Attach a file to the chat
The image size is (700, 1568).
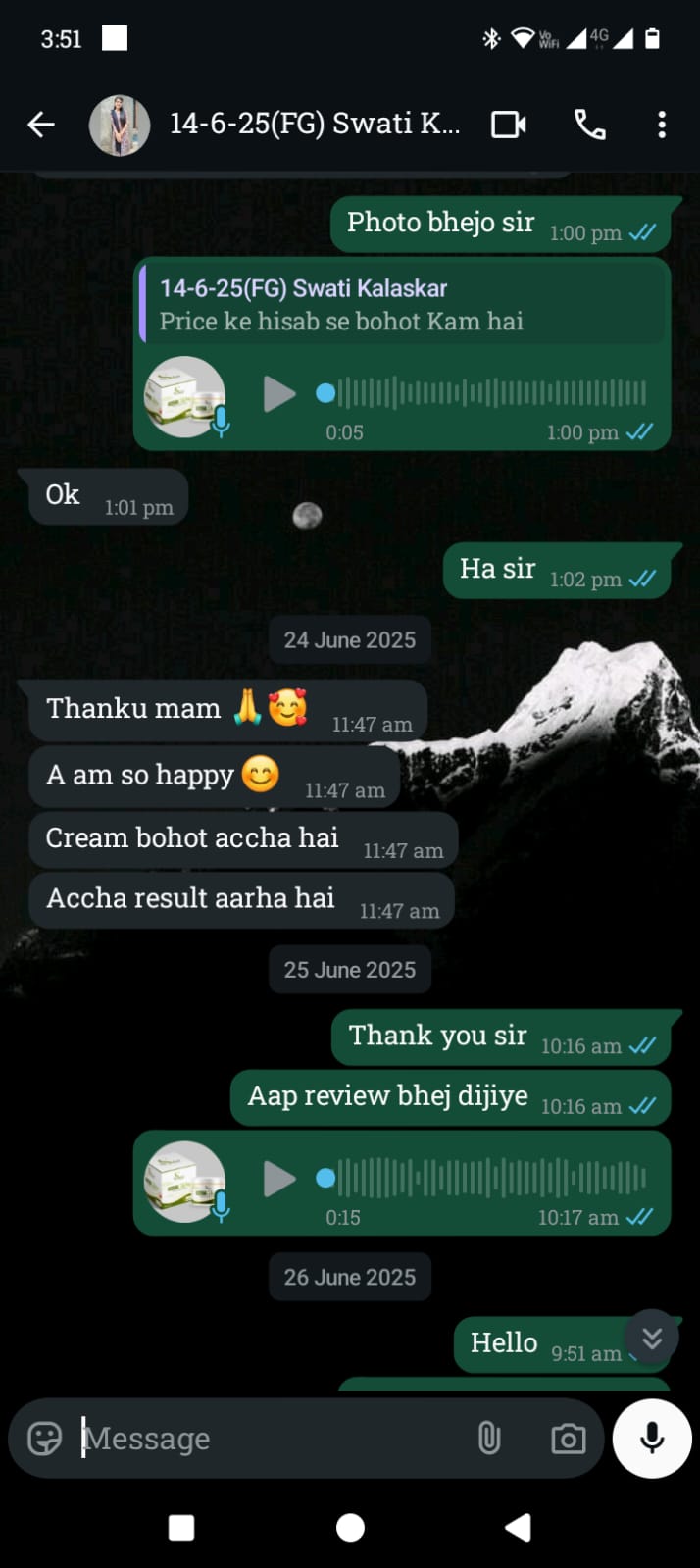tap(488, 1439)
